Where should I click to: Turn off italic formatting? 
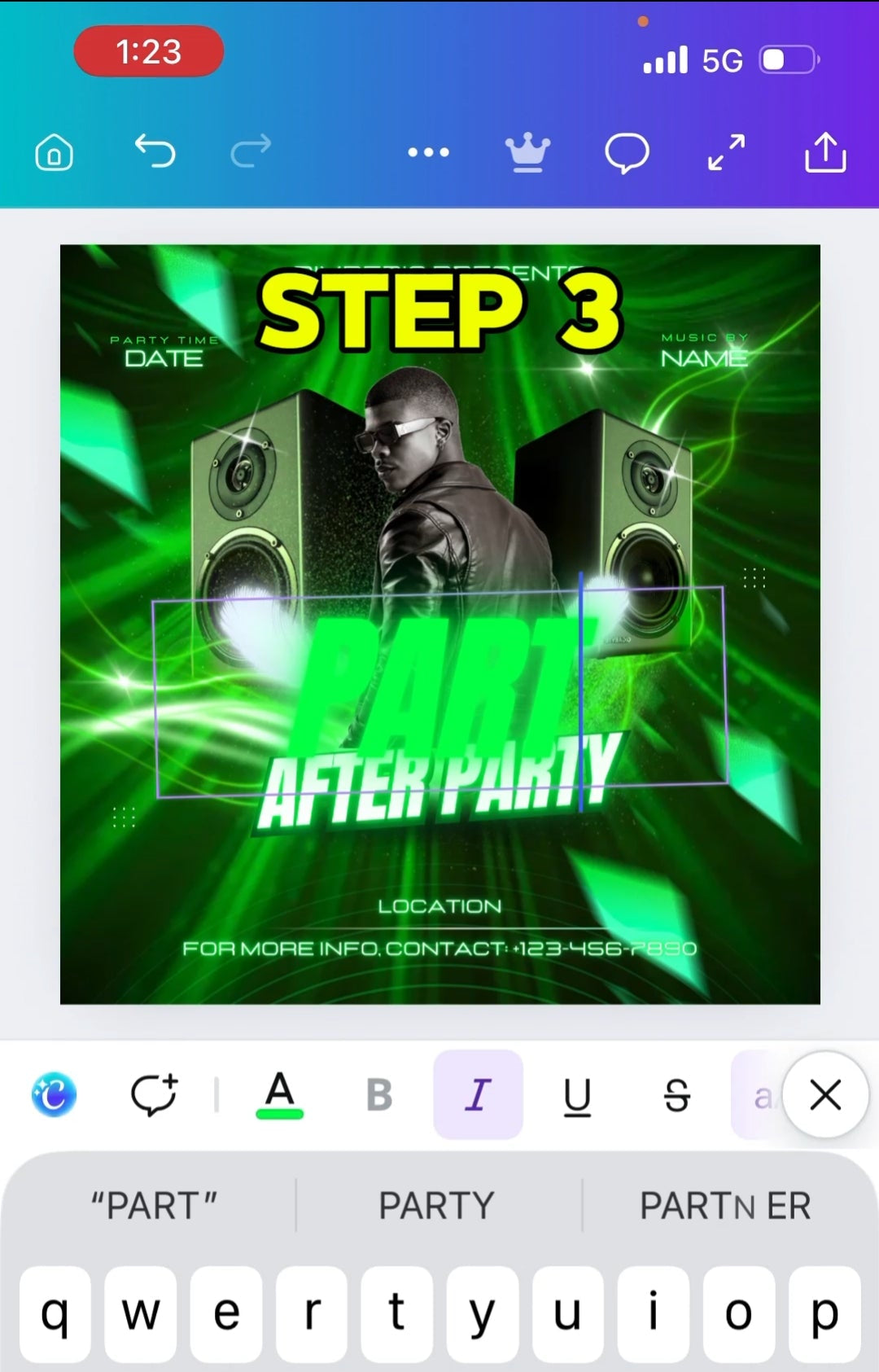[478, 1094]
